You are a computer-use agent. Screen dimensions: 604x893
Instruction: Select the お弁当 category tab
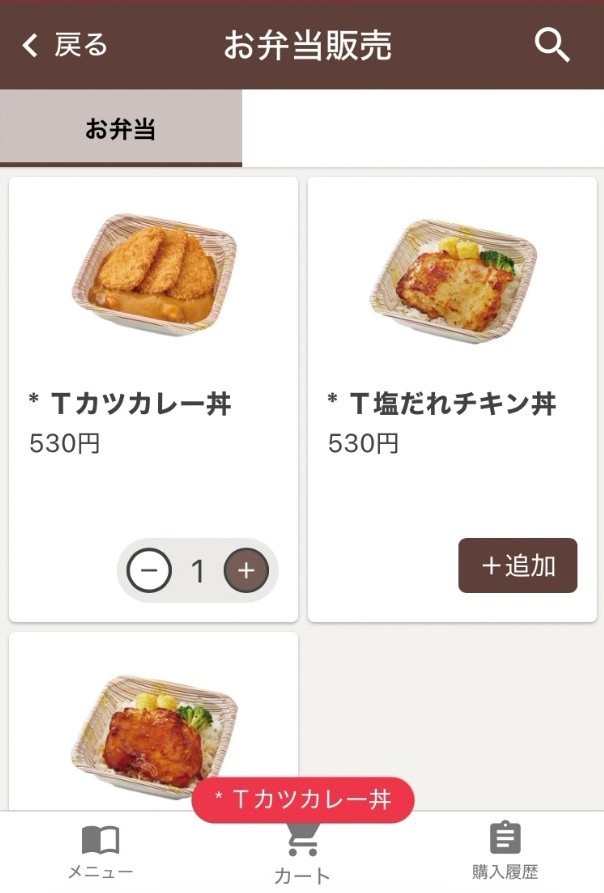[x=120, y=129]
